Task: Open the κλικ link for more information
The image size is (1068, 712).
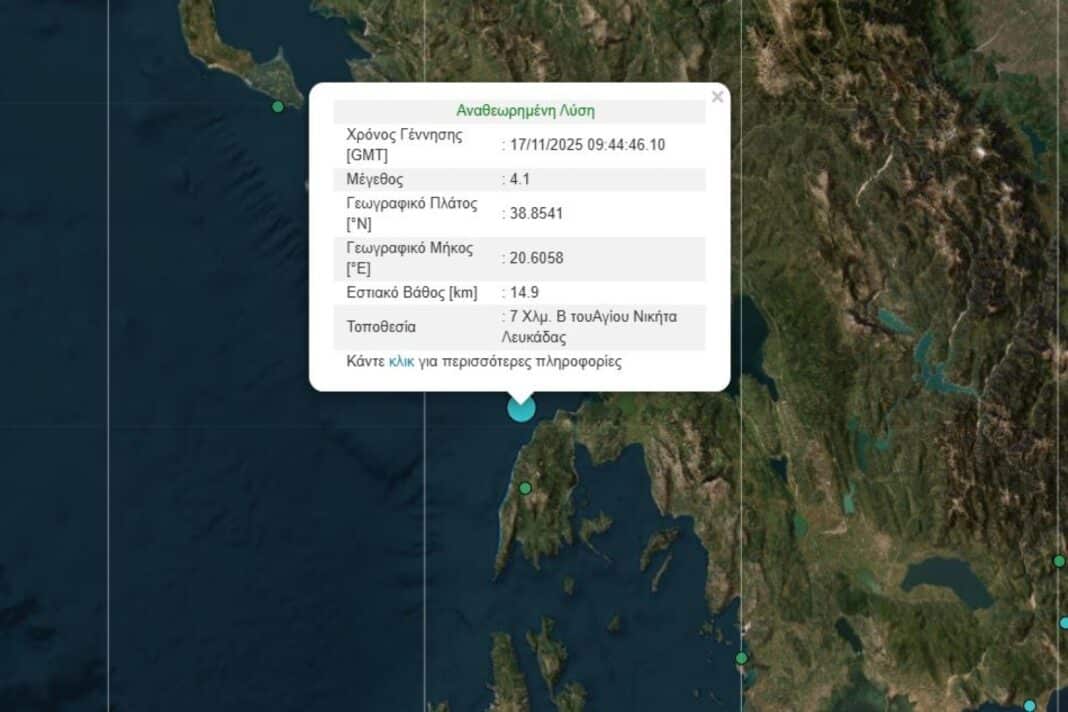Action: tap(401, 361)
